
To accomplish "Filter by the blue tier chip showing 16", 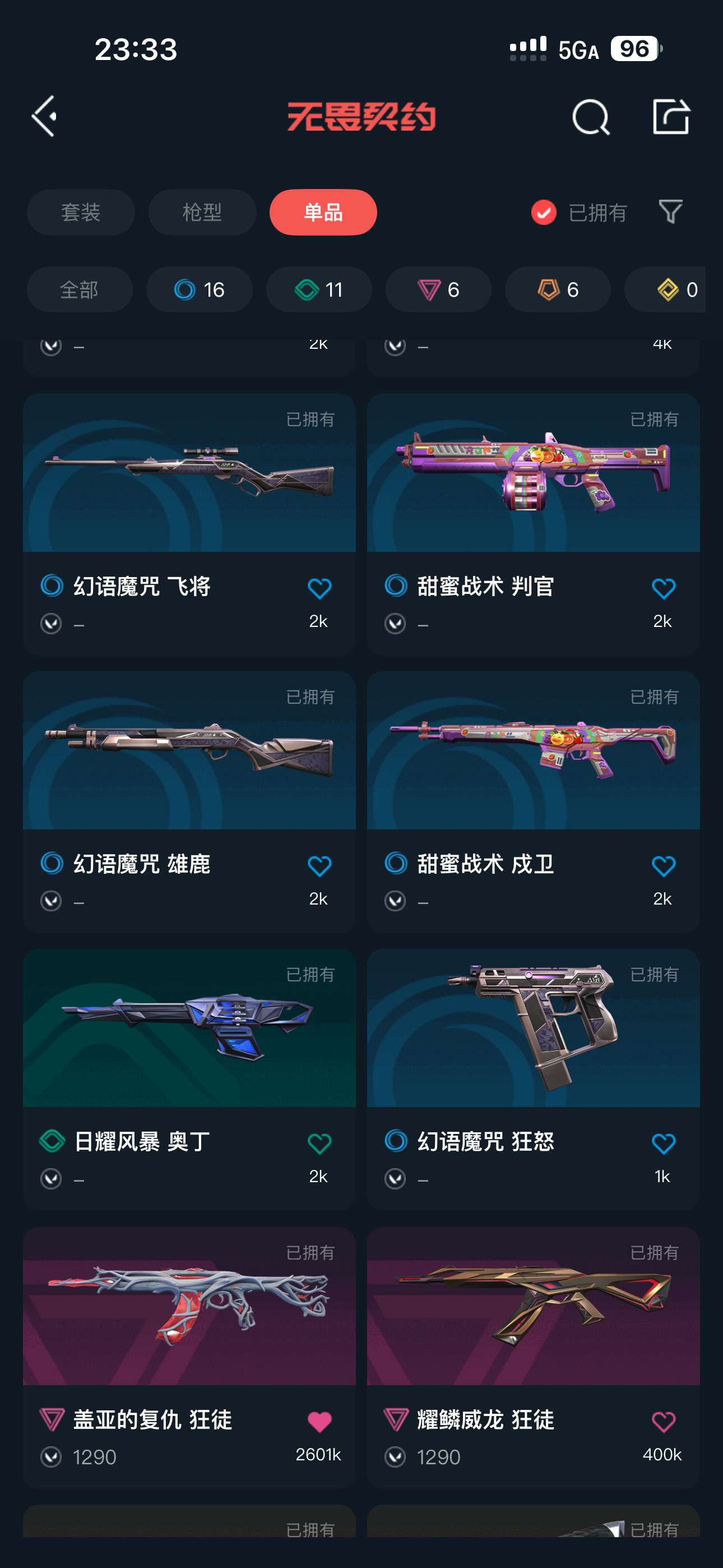I will pos(199,290).
